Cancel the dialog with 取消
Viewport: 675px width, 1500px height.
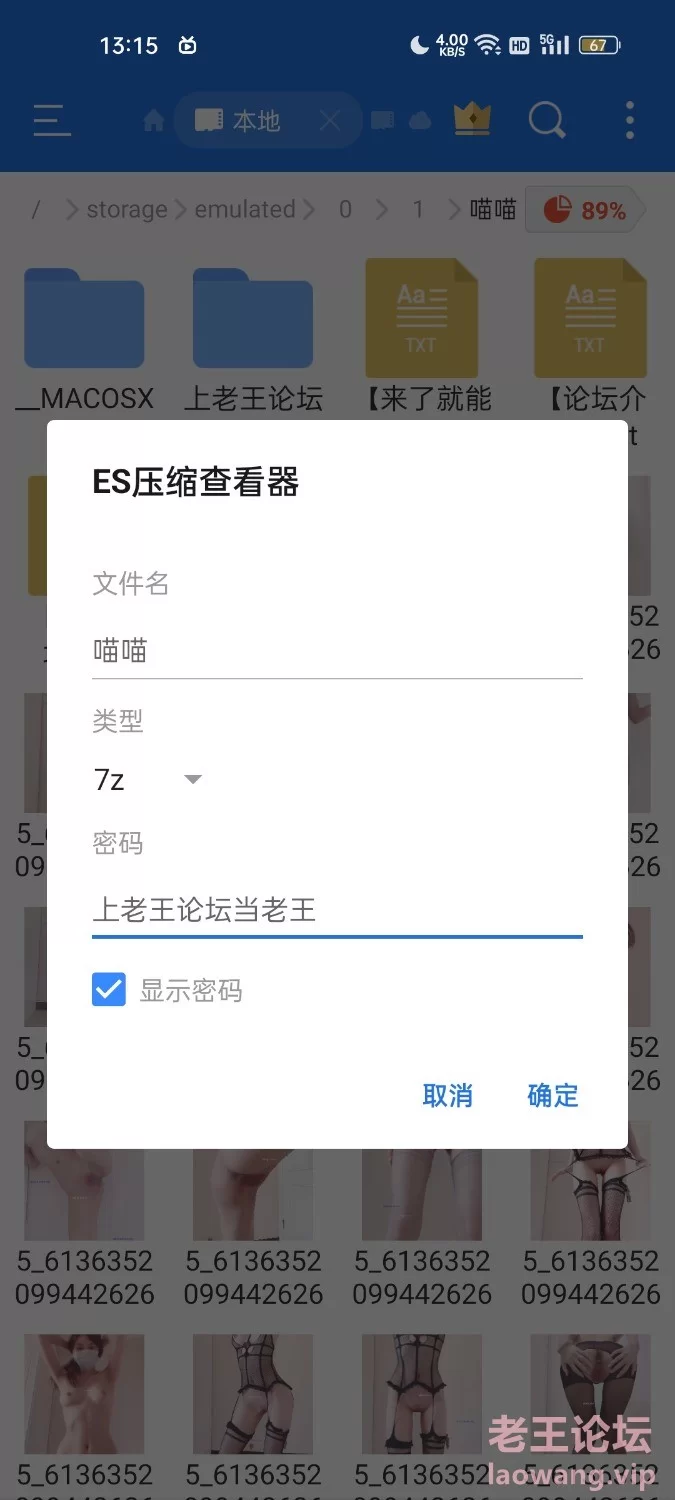coord(448,1096)
